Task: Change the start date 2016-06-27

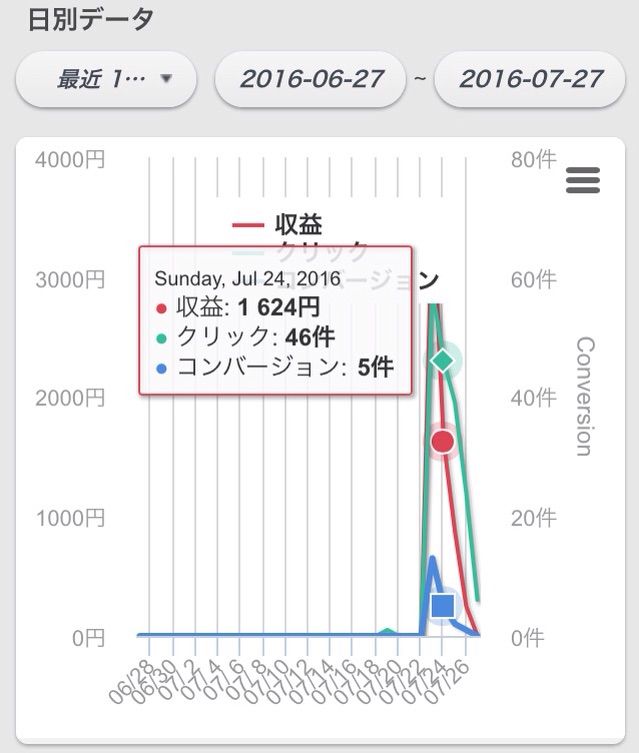Action: pos(311,79)
